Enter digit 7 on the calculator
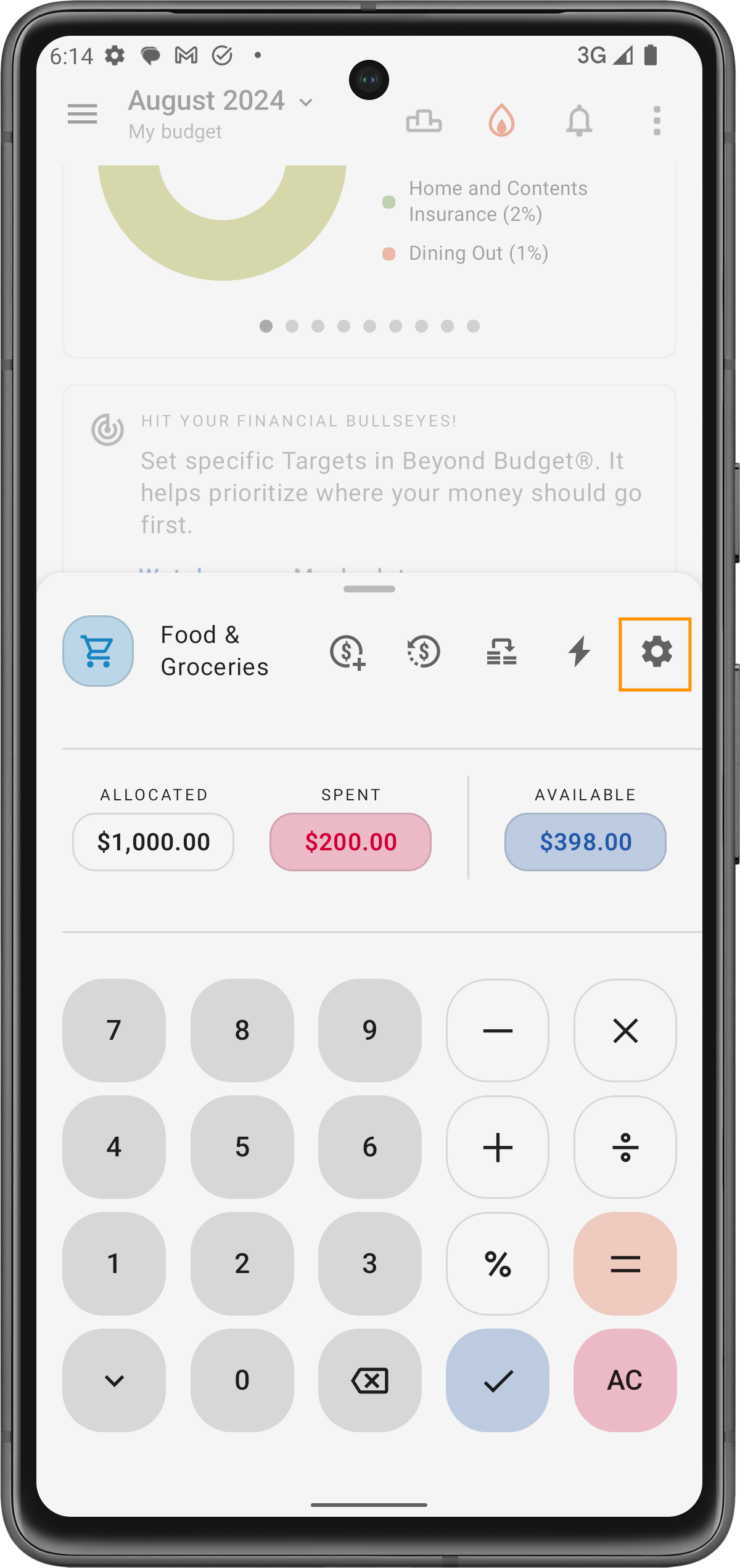740x1568 pixels. point(114,1030)
